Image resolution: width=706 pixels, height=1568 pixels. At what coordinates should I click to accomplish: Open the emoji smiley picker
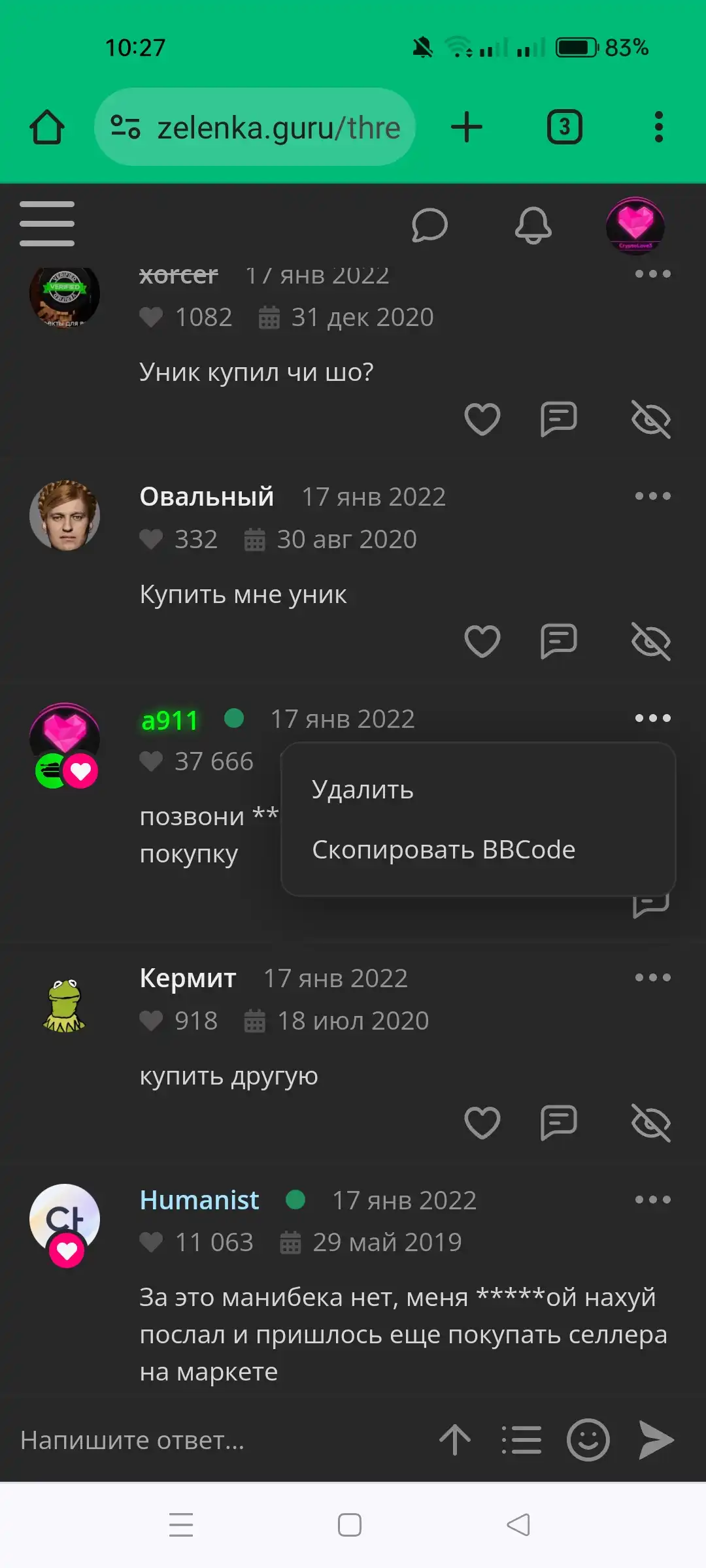tap(588, 1440)
